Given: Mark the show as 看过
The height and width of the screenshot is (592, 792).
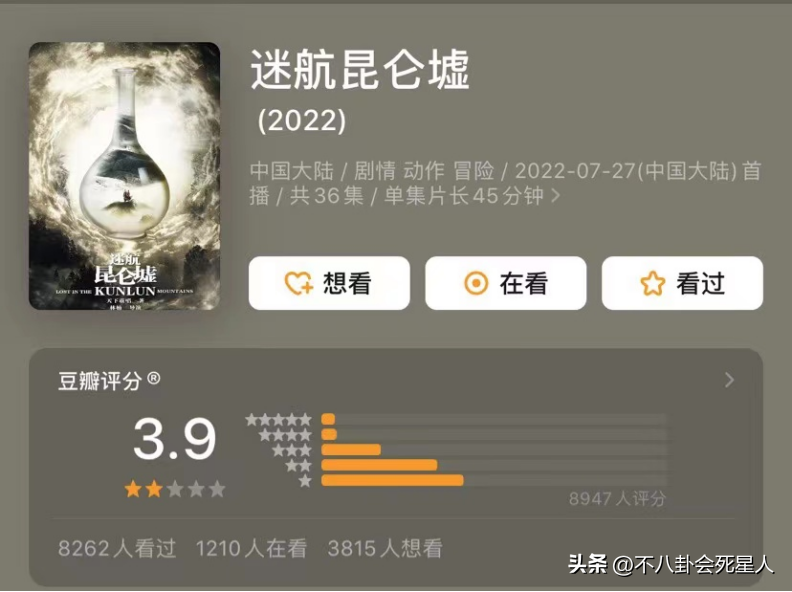Looking at the screenshot, I should click(x=682, y=284).
